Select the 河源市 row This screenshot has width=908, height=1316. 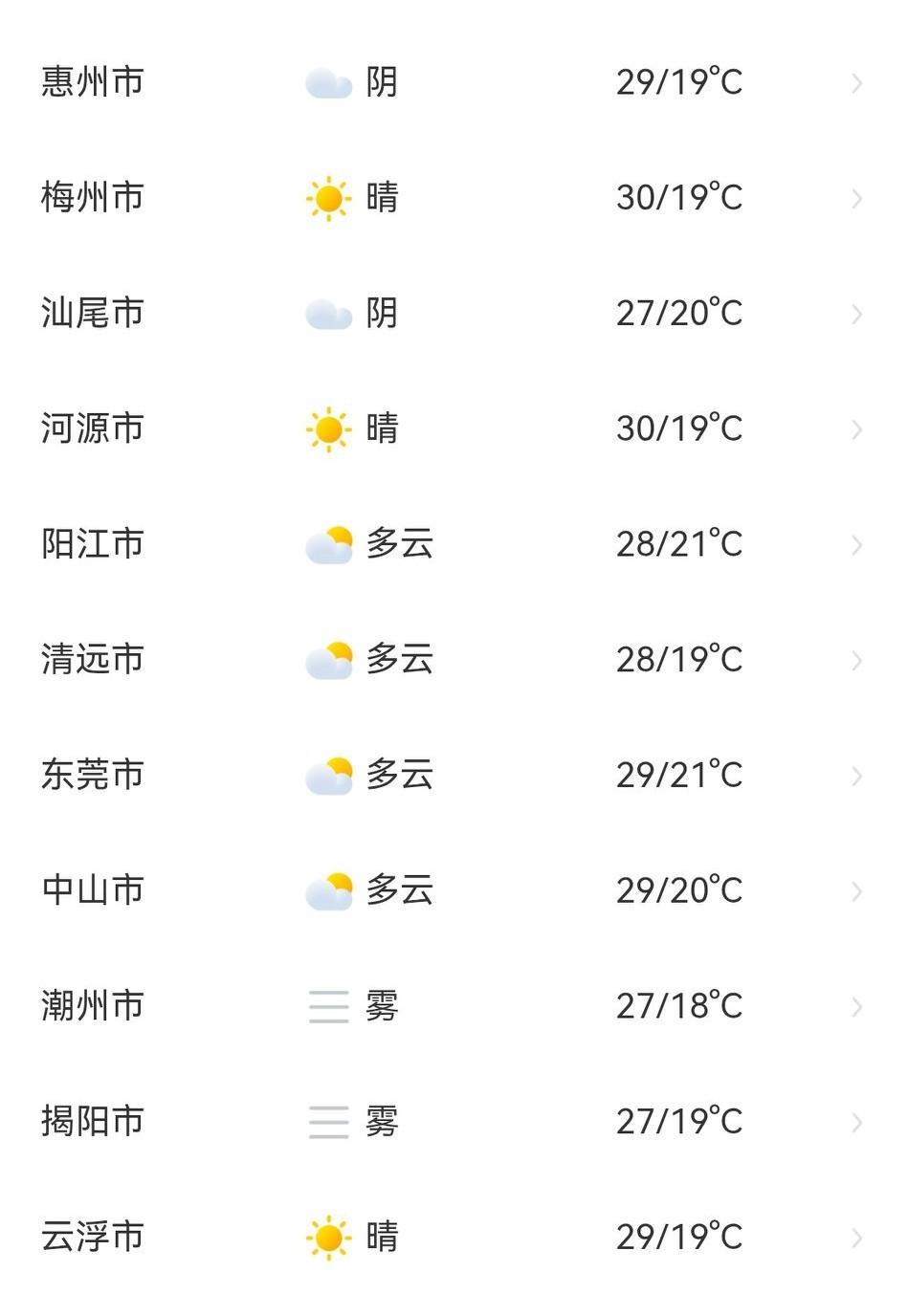coord(454,428)
